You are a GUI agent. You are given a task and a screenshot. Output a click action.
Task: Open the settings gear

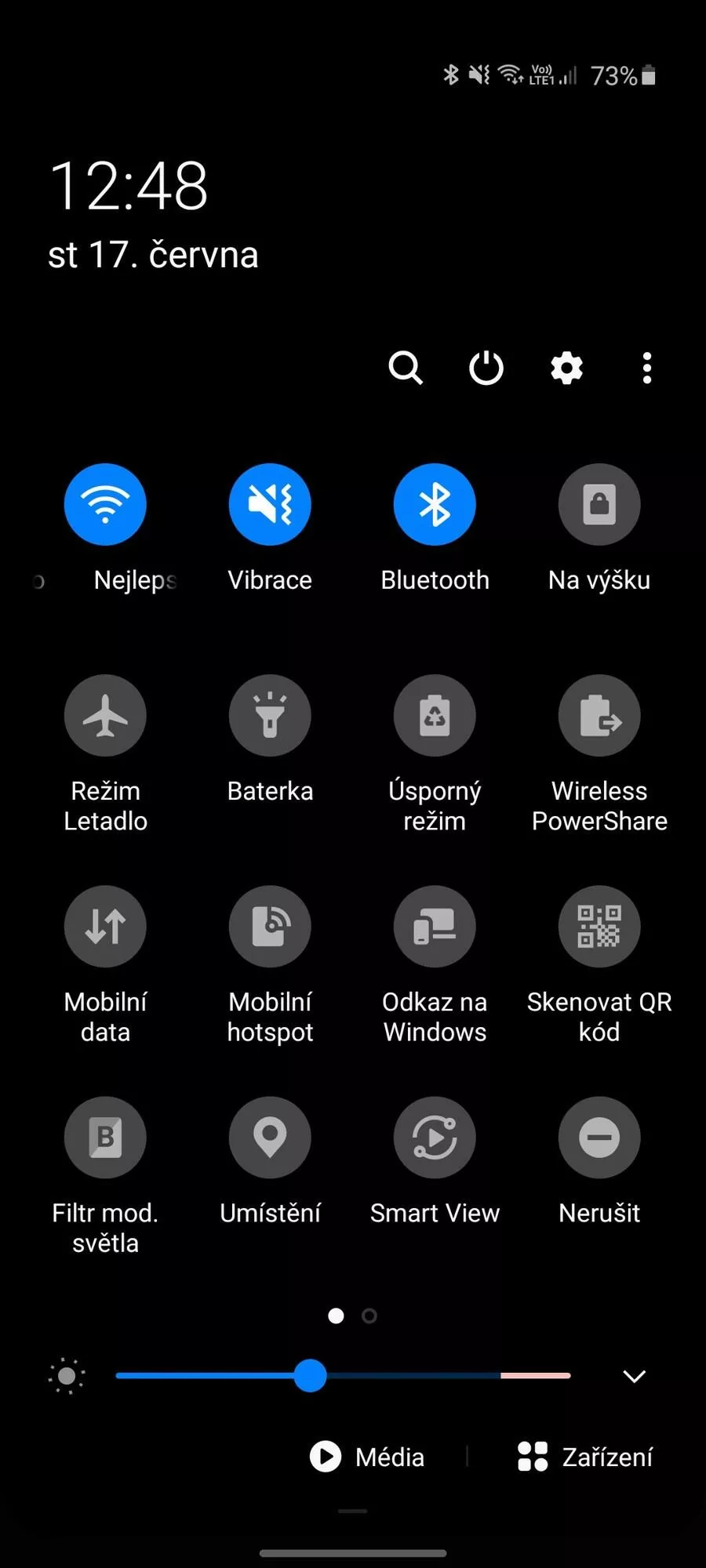566,367
